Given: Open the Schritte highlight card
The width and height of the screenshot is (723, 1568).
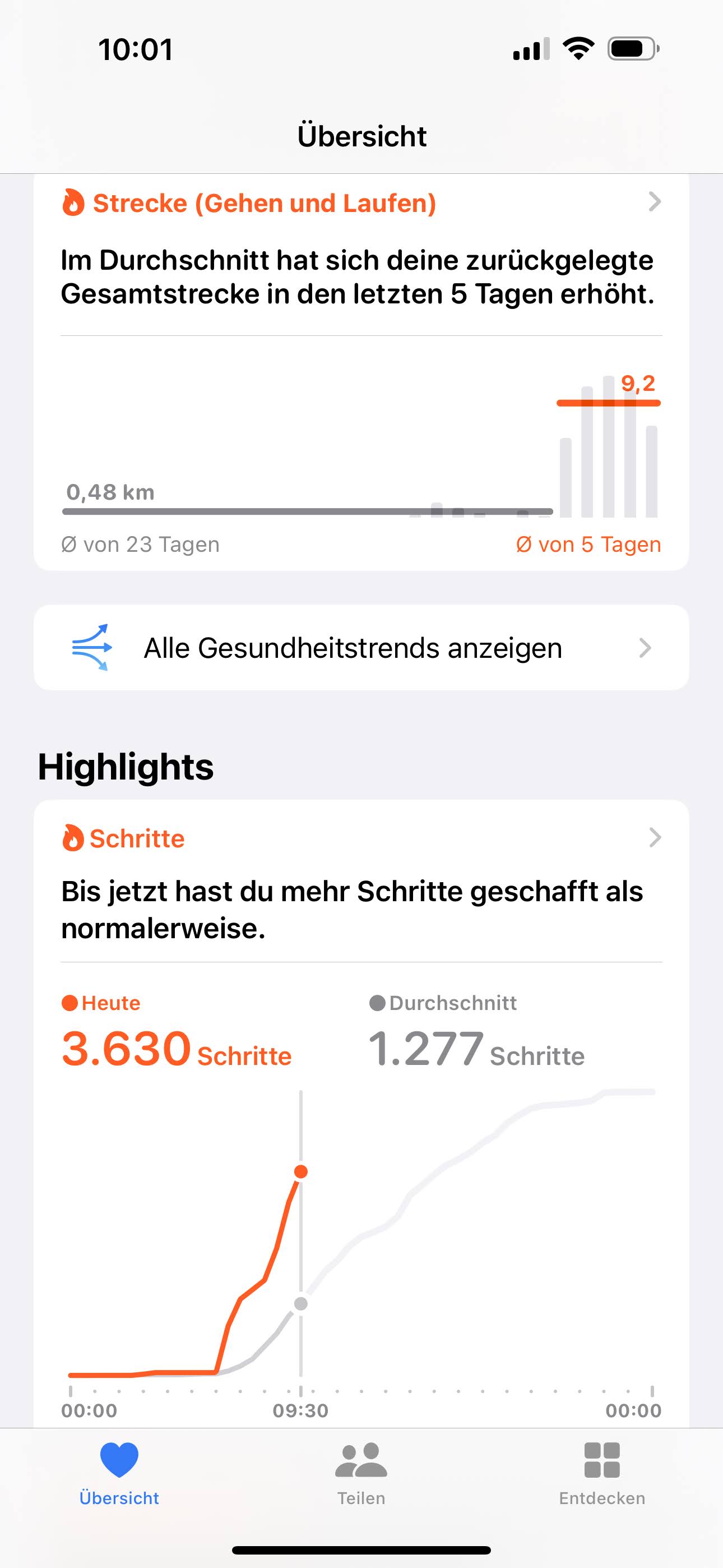Looking at the screenshot, I should (x=361, y=1113).
